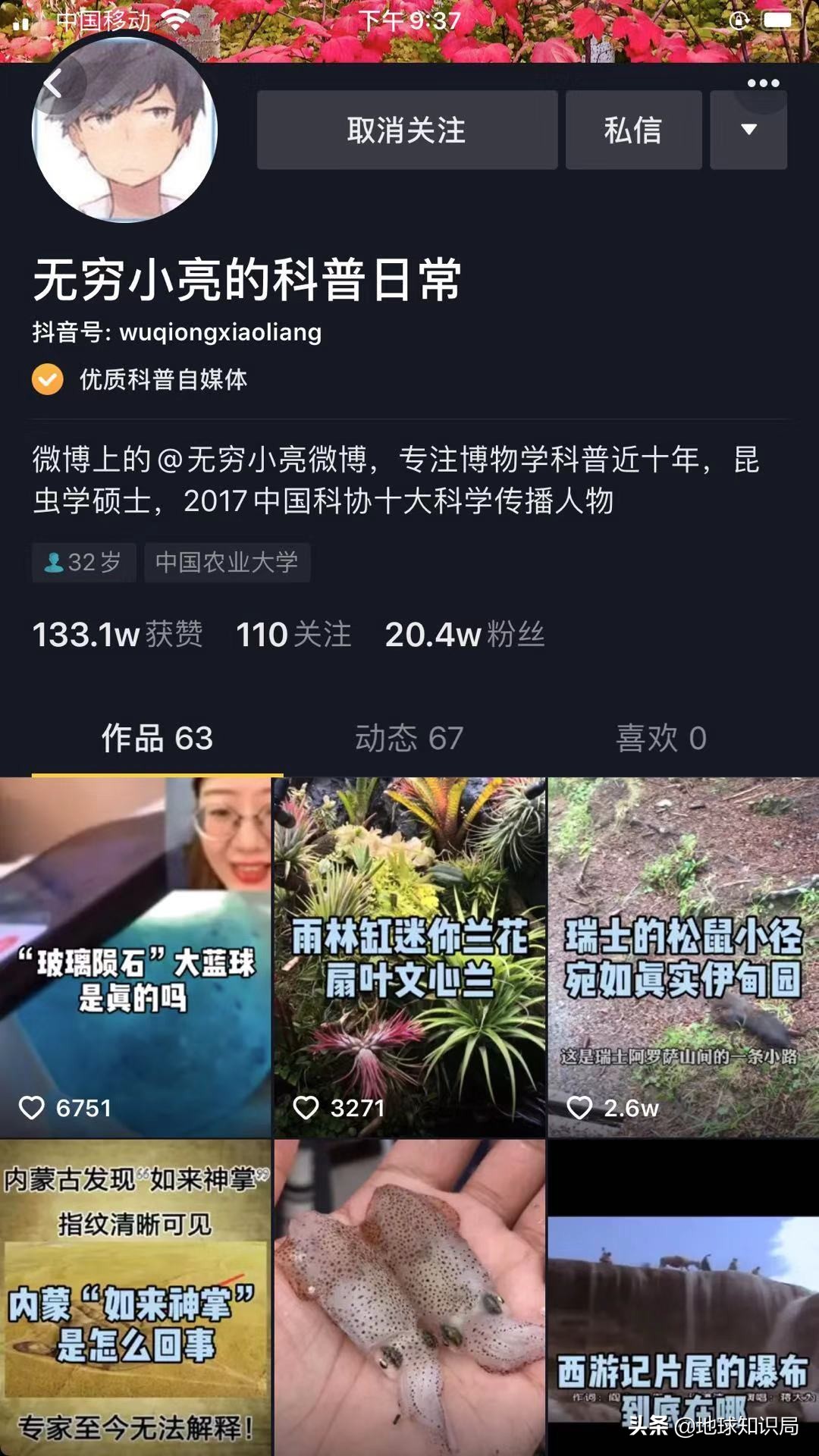Switch to the 动态 67 tab
Screen dimensions: 819x1456
point(408,737)
